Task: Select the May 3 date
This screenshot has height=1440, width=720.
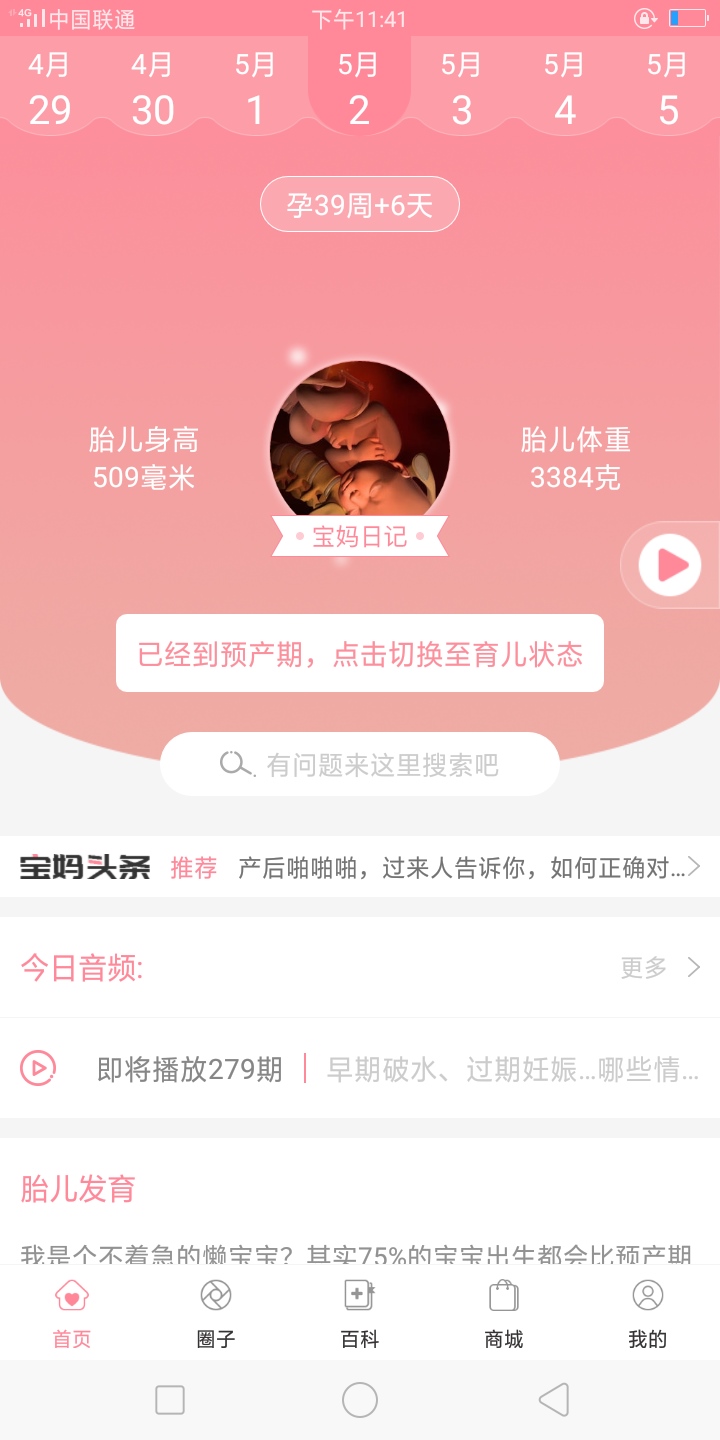Action: click(x=462, y=90)
